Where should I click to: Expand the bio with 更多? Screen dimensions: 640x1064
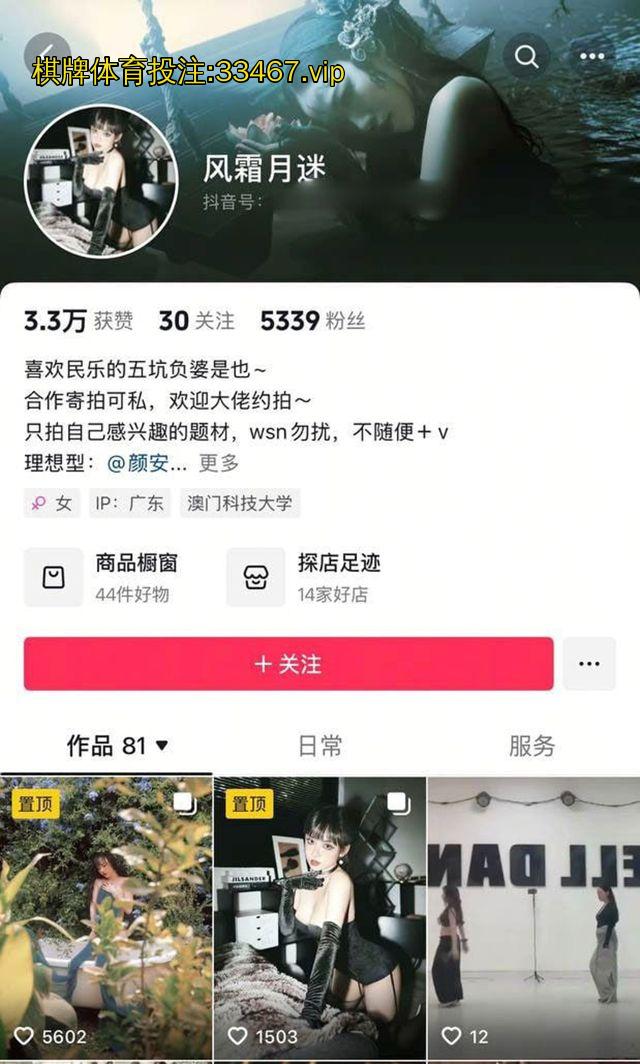pyautogui.click(x=219, y=463)
